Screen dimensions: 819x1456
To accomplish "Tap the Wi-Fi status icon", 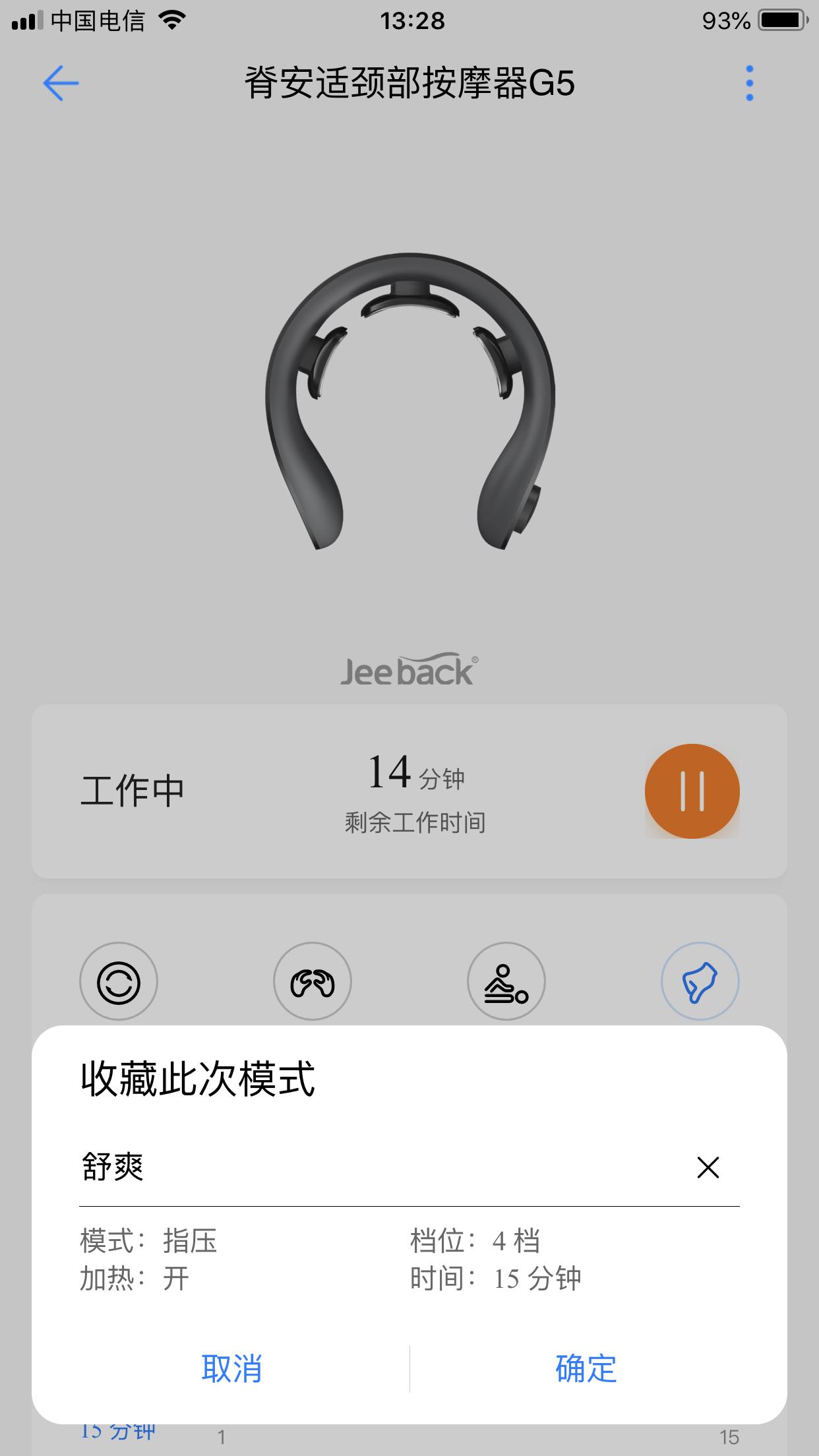I will 171,20.
